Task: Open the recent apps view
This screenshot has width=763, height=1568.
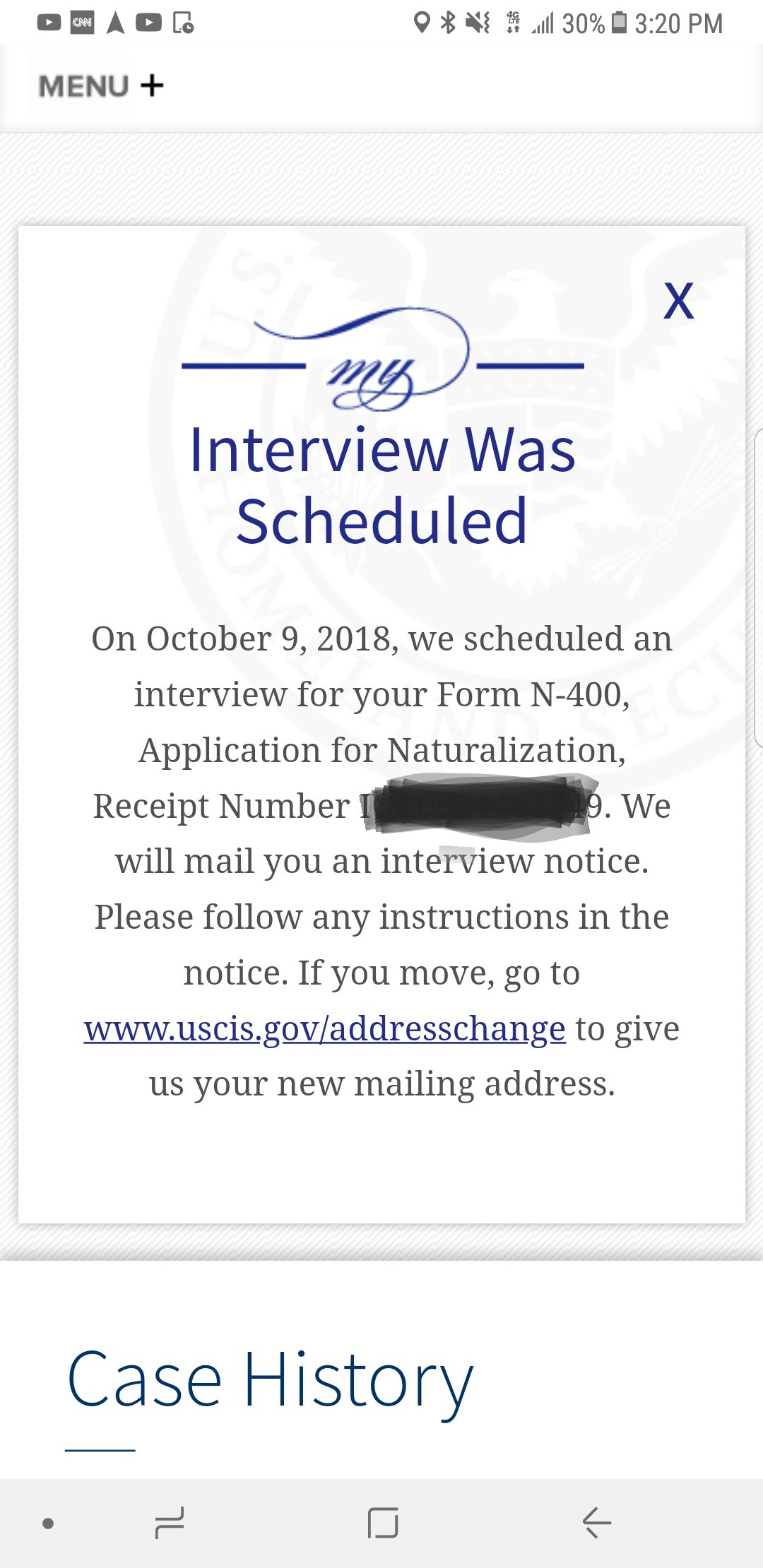Action: (x=170, y=1523)
